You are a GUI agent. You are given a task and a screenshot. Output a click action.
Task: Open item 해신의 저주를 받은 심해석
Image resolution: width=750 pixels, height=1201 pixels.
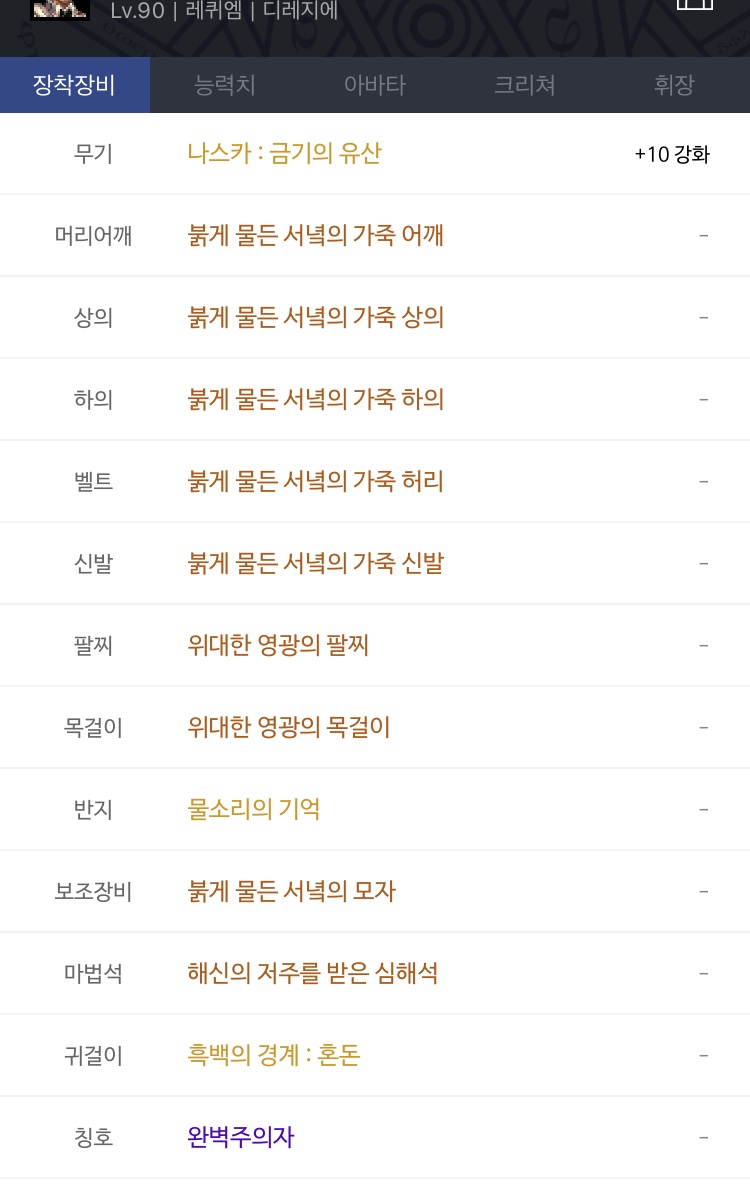pyautogui.click(x=313, y=973)
